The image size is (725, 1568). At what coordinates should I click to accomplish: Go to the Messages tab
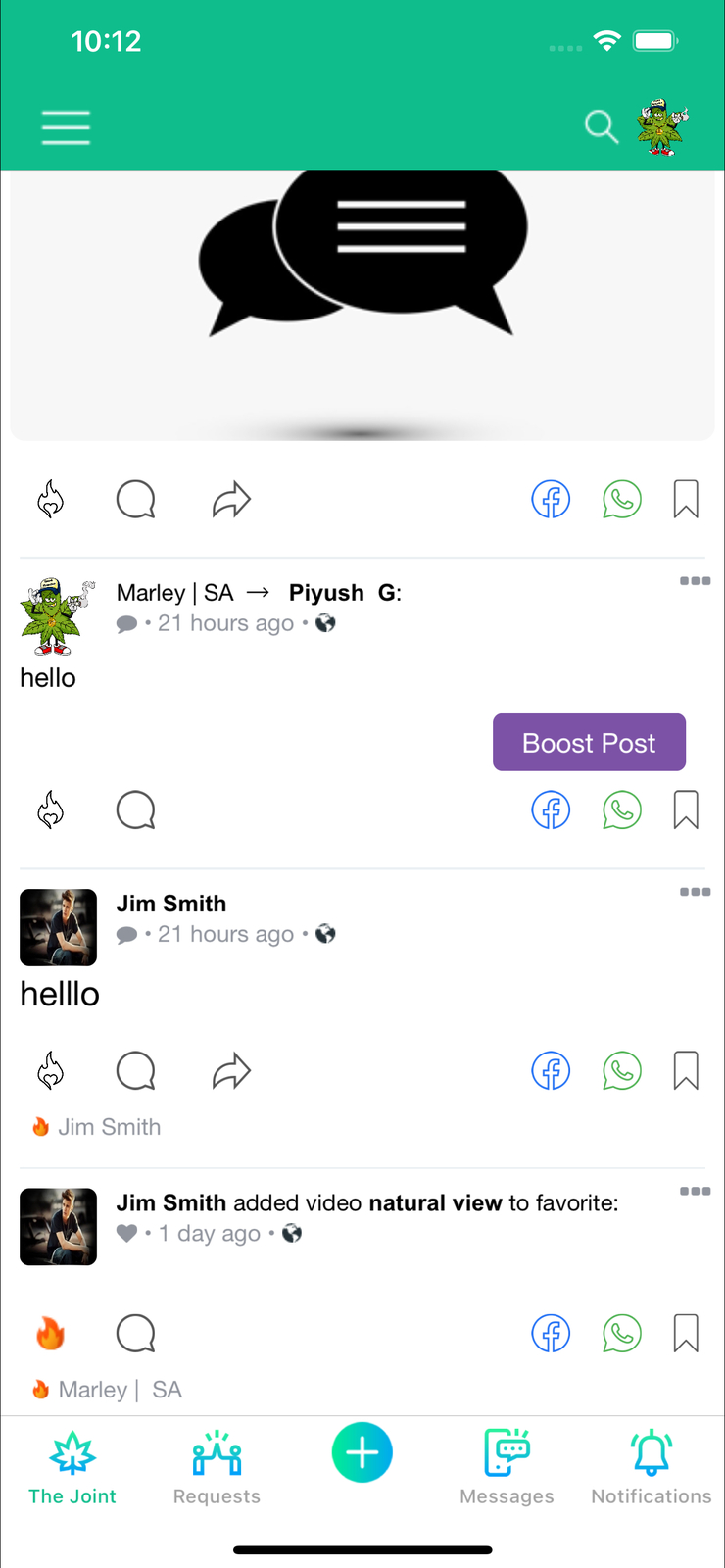point(507,1467)
